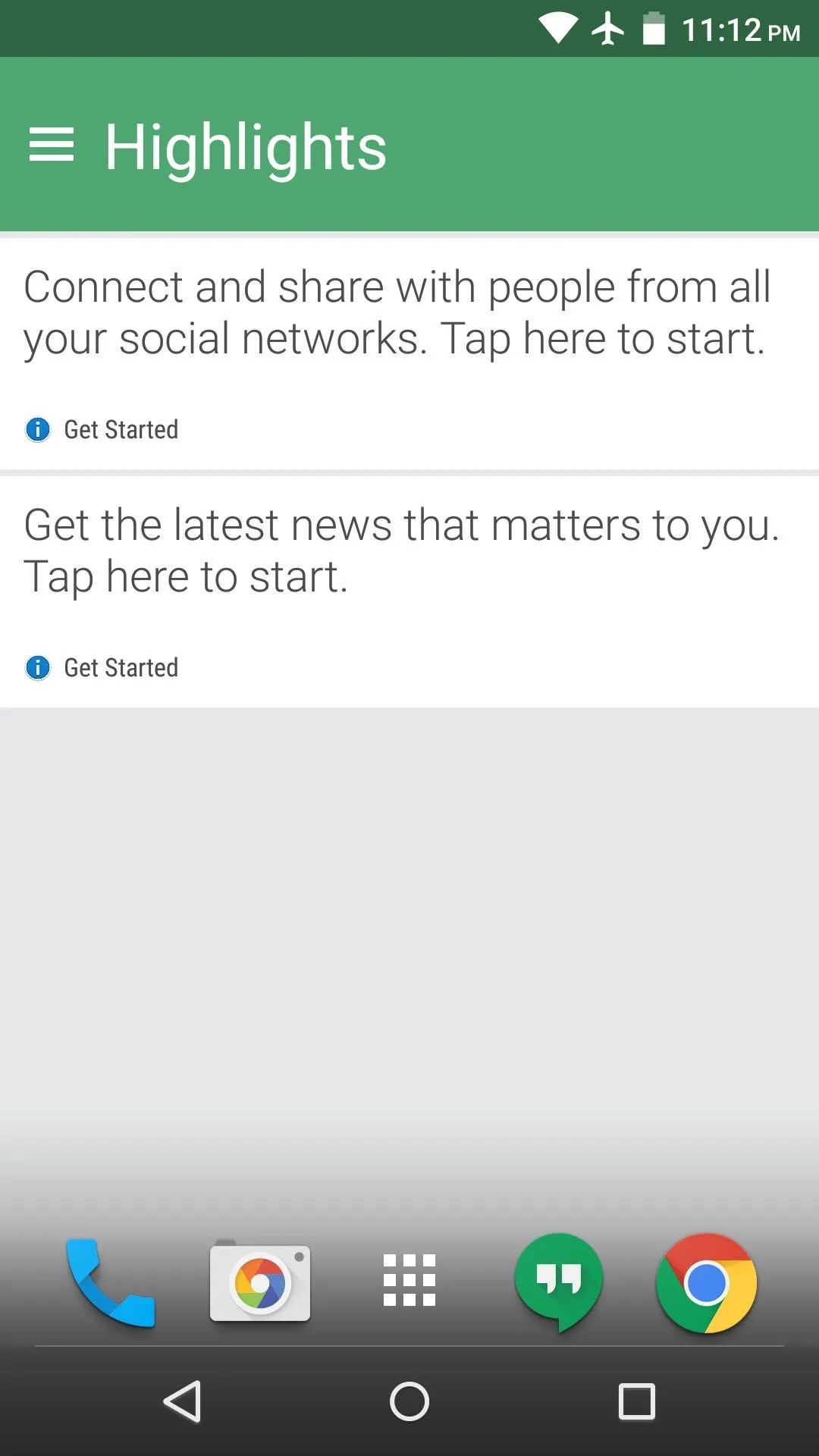Open the latest news Get Started card
The height and width of the screenshot is (1456, 819).
tap(409, 592)
